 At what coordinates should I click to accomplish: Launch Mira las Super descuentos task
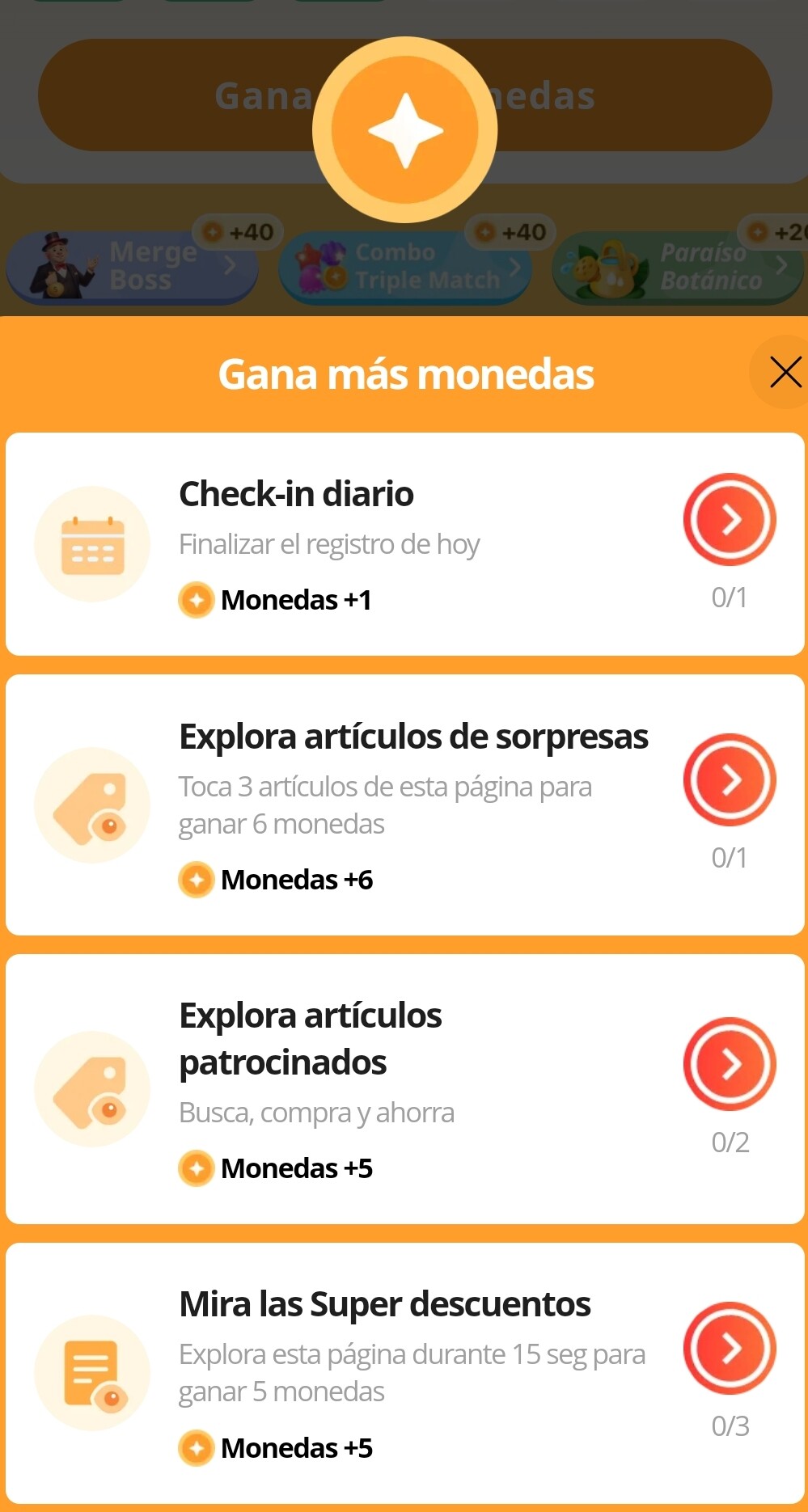[x=730, y=1348]
